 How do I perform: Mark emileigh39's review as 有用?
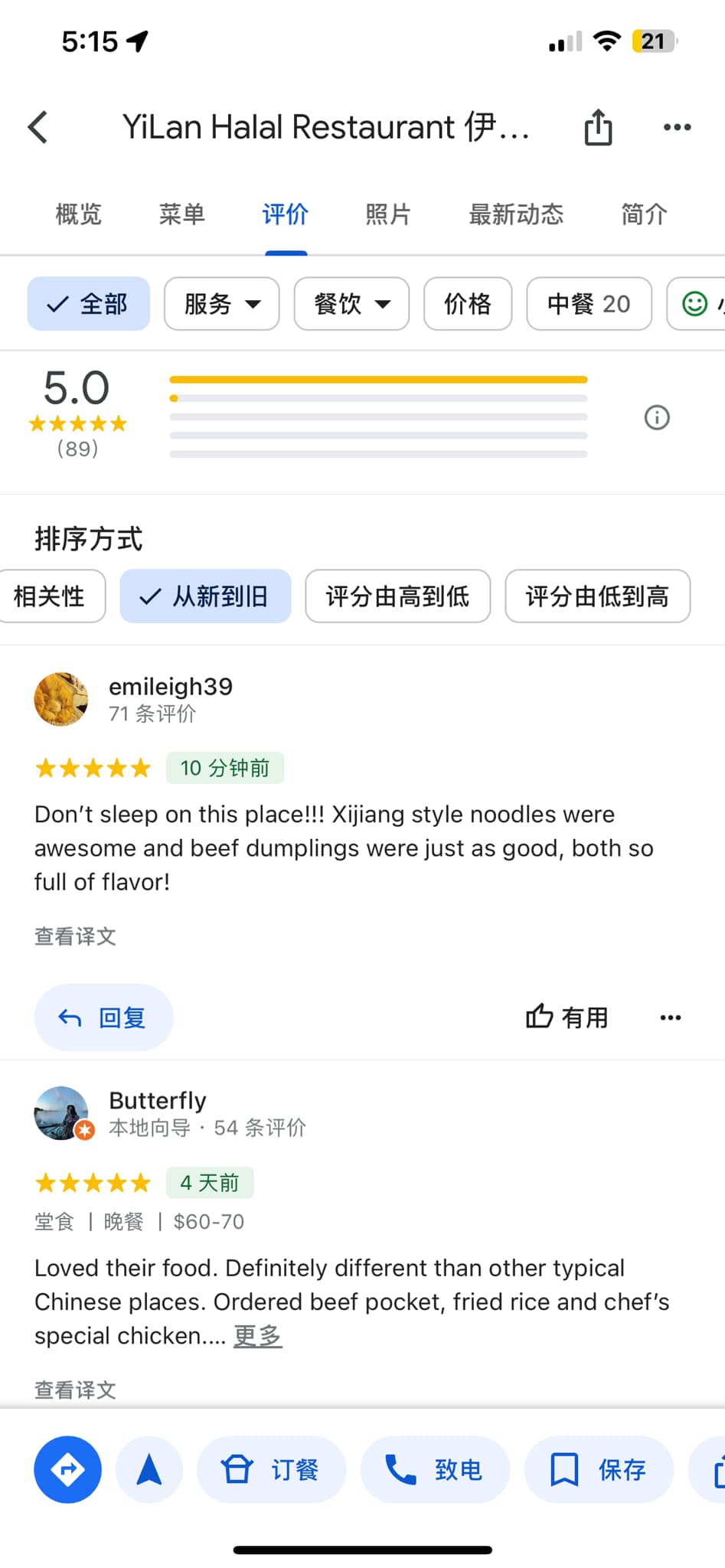(x=567, y=1018)
